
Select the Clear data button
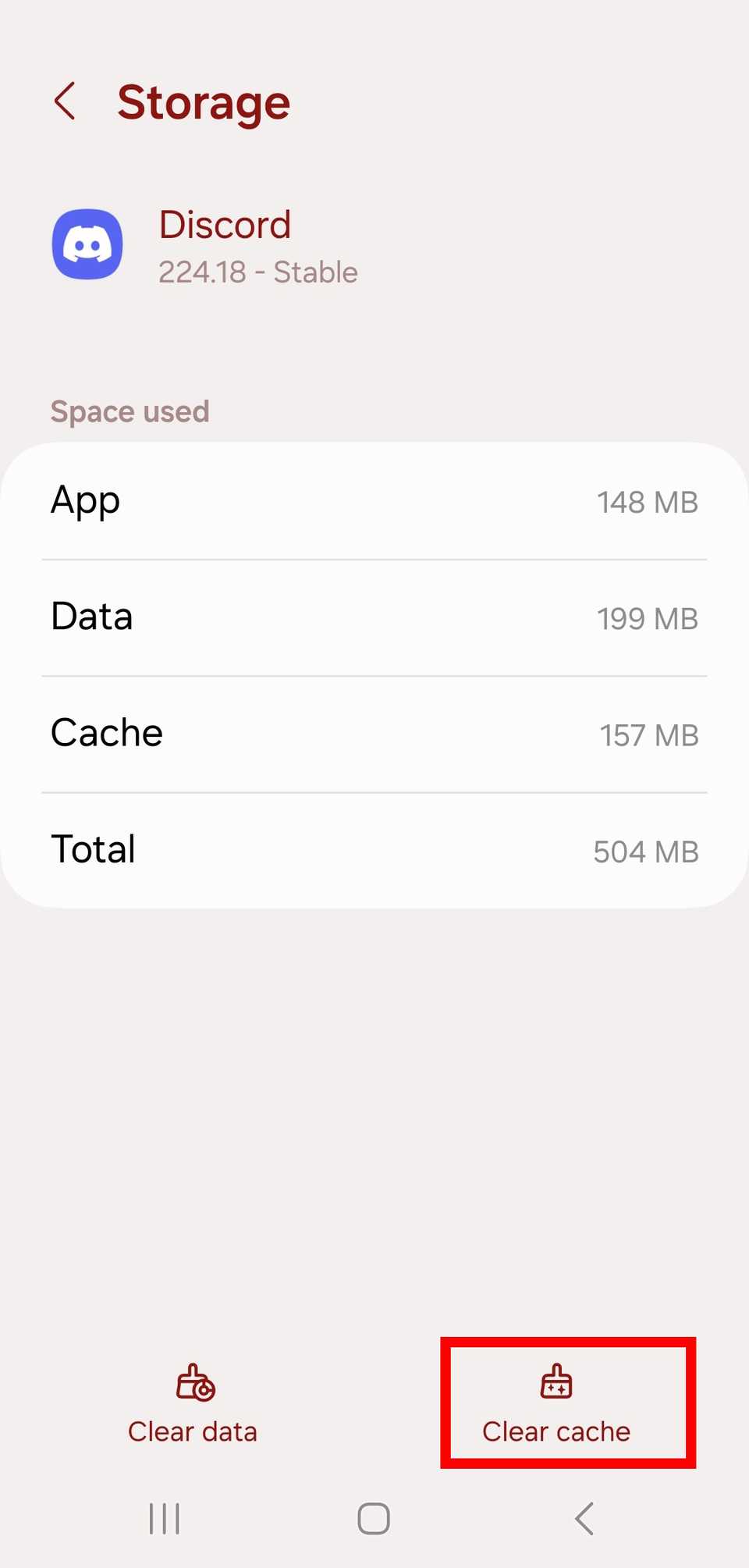(x=193, y=1405)
